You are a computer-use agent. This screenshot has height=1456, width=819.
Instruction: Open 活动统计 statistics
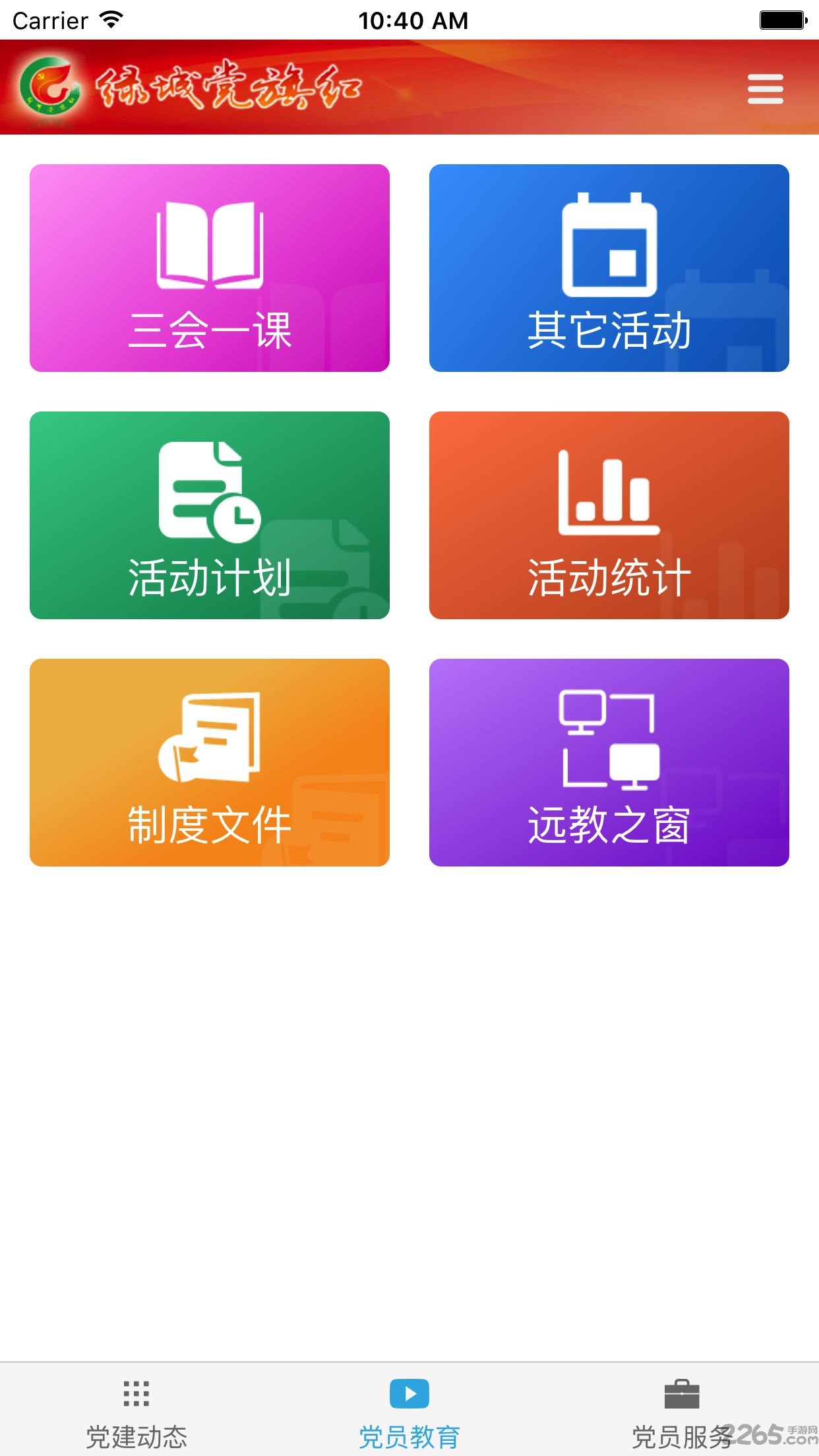pyautogui.click(x=609, y=515)
